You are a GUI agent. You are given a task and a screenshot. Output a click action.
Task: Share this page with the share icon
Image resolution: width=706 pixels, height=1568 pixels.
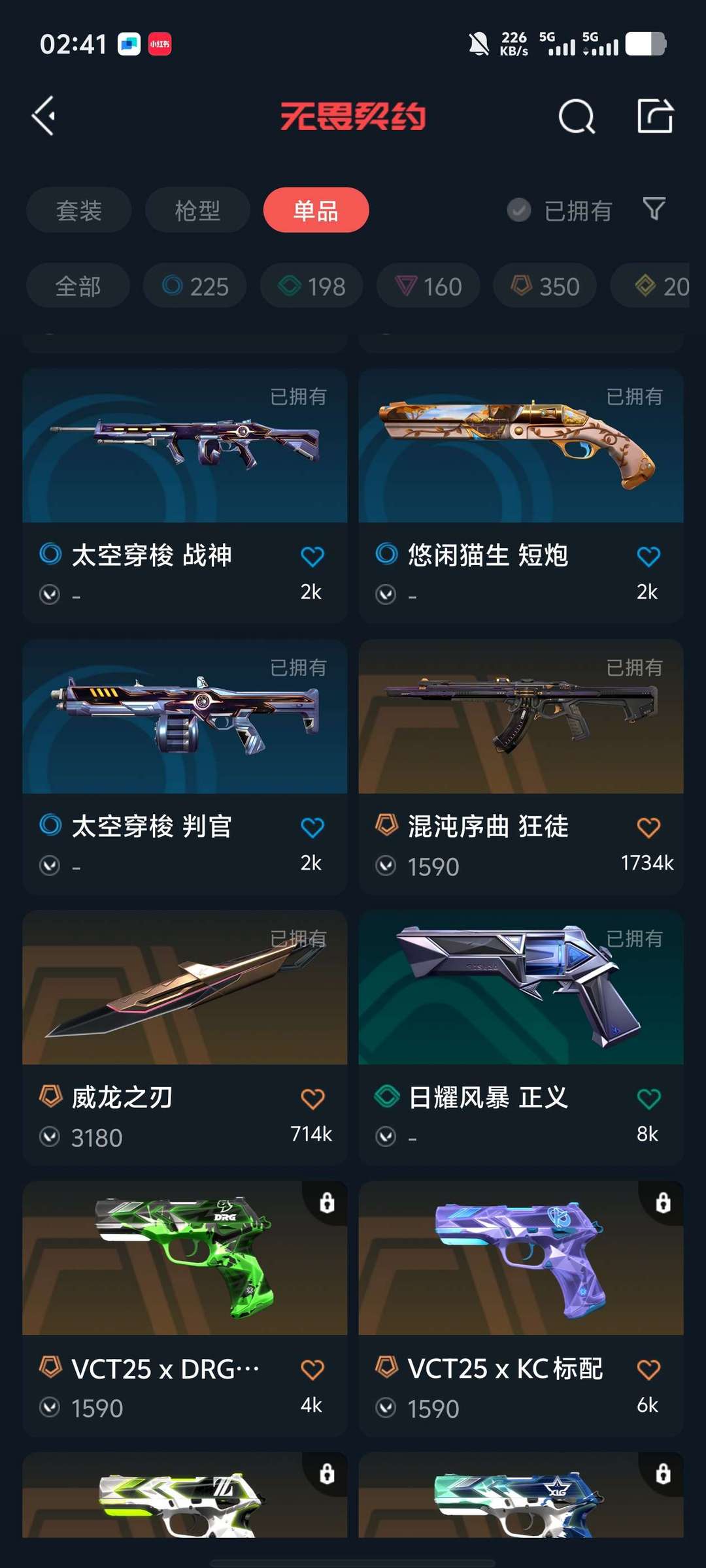click(655, 116)
